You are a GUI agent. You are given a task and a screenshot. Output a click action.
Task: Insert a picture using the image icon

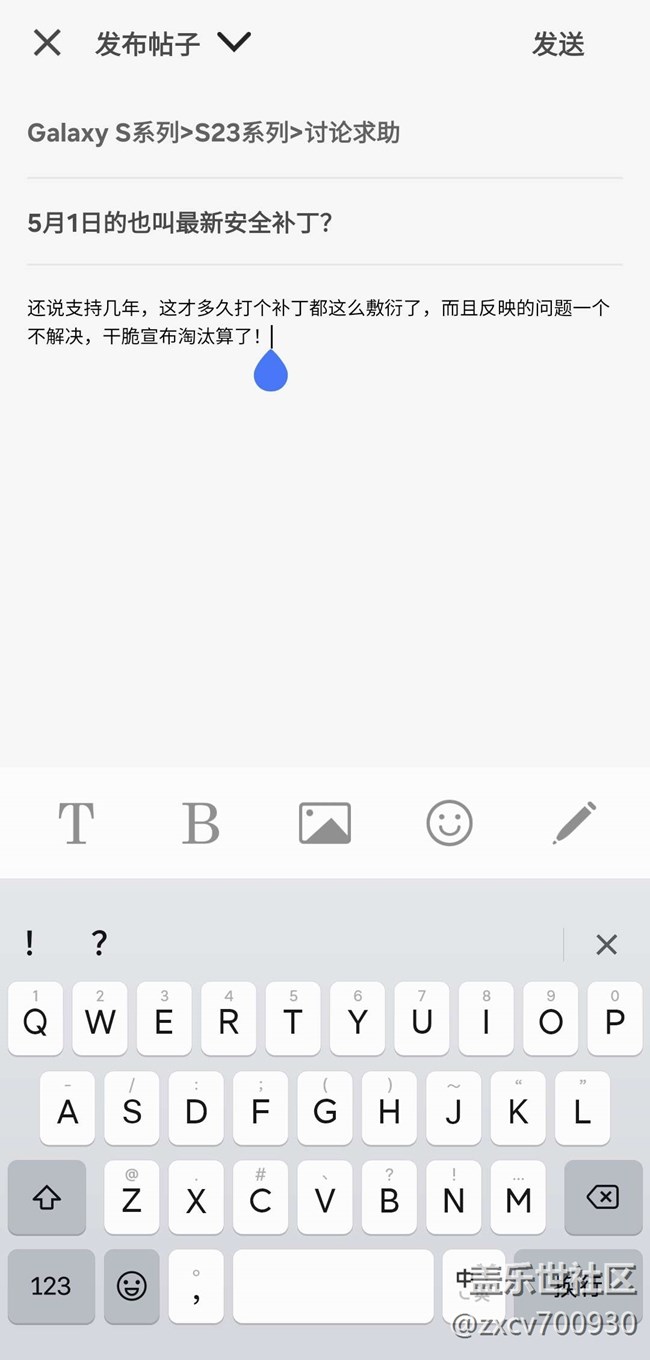point(325,823)
